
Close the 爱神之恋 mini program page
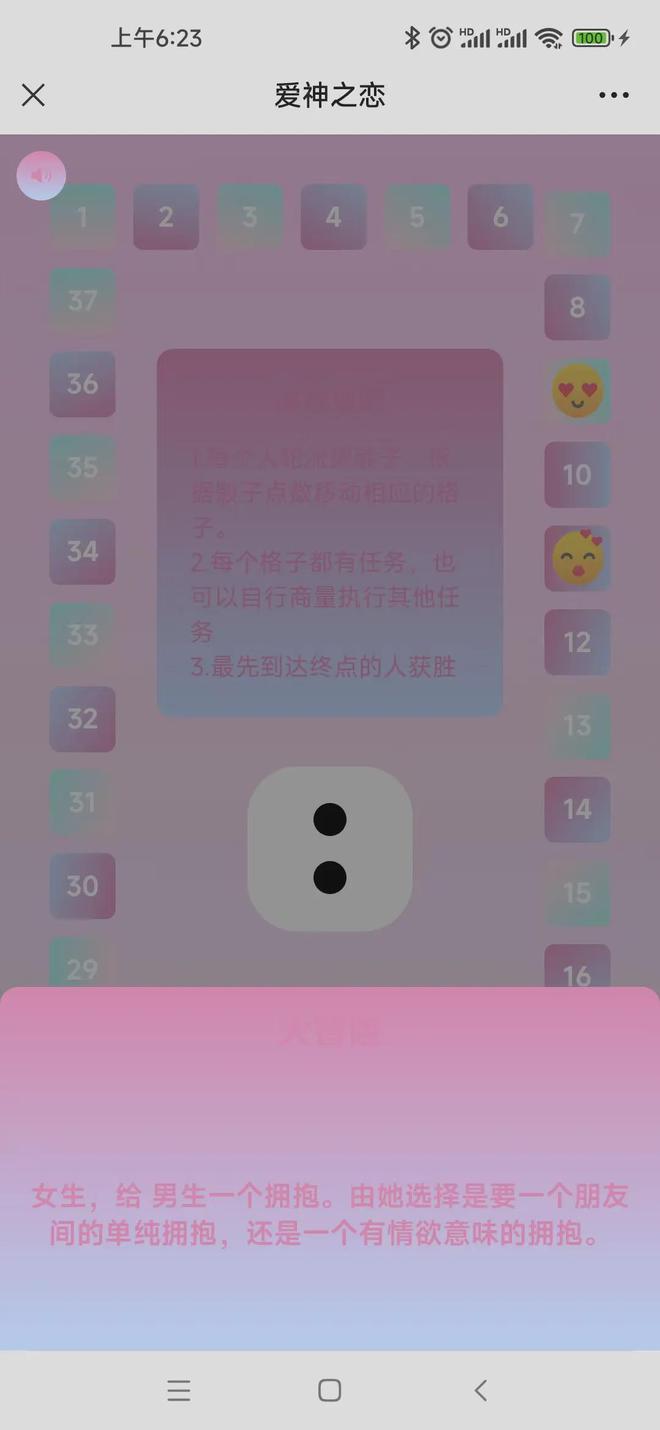point(33,95)
